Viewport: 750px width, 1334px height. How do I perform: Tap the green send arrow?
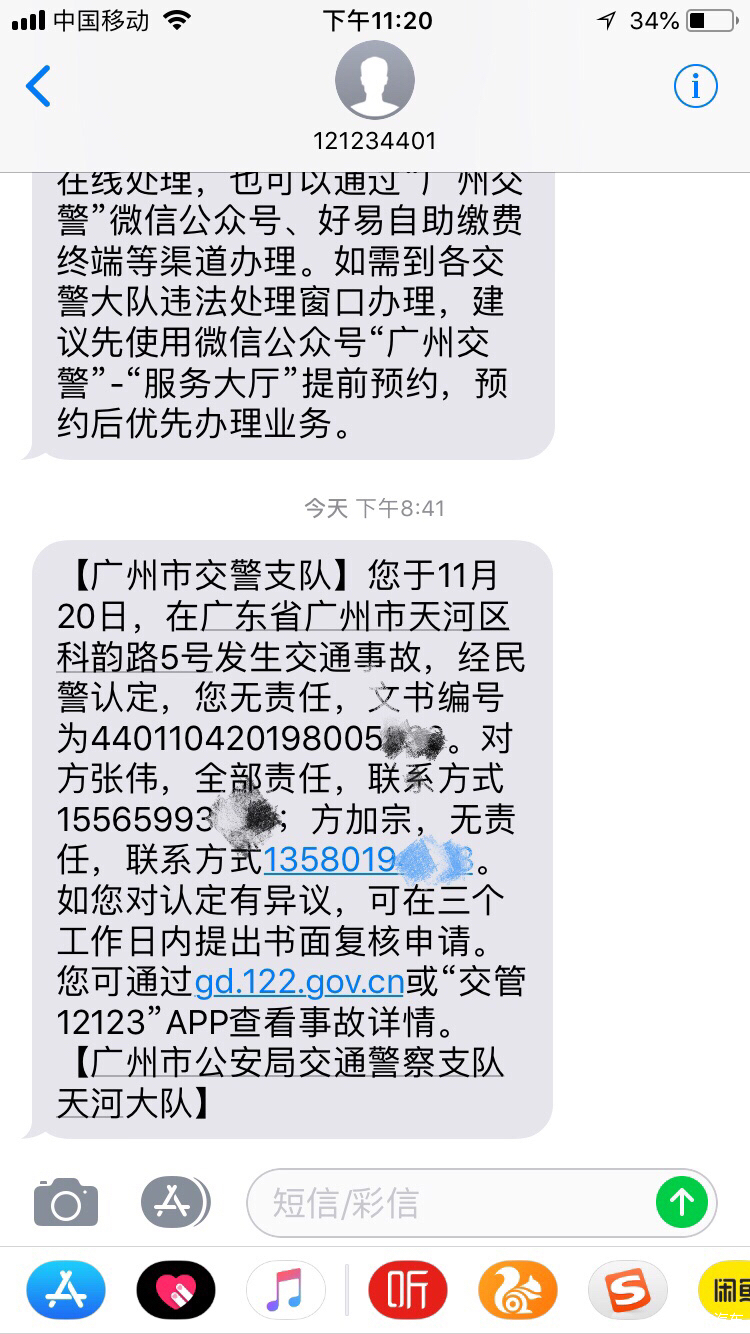click(x=683, y=1202)
